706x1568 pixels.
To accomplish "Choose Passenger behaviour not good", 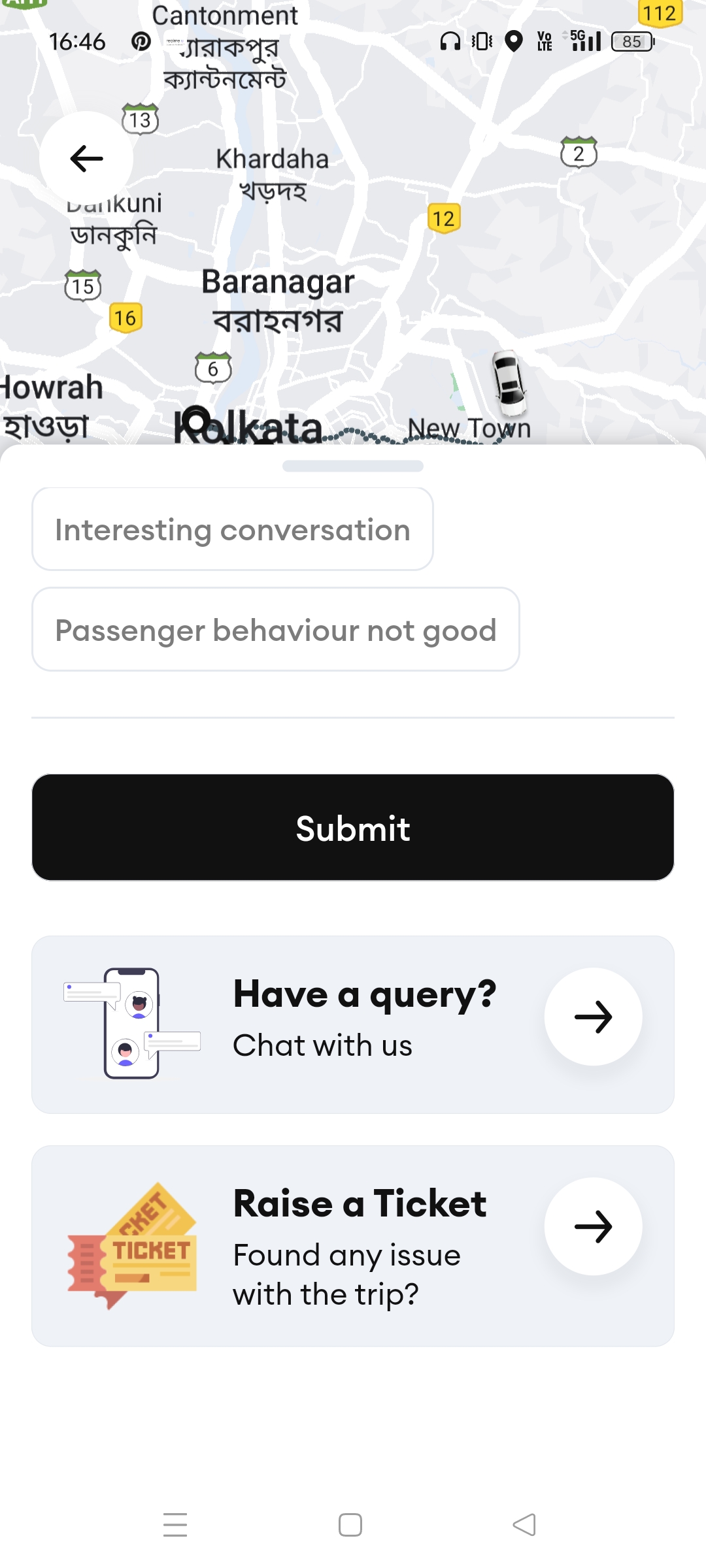I will (x=276, y=630).
